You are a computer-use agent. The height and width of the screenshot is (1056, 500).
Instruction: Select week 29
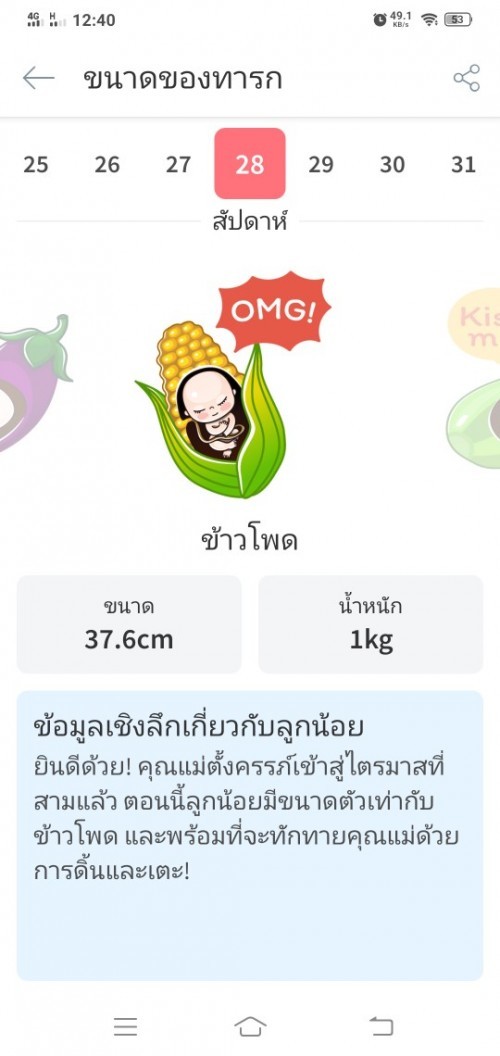click(321, 164)
